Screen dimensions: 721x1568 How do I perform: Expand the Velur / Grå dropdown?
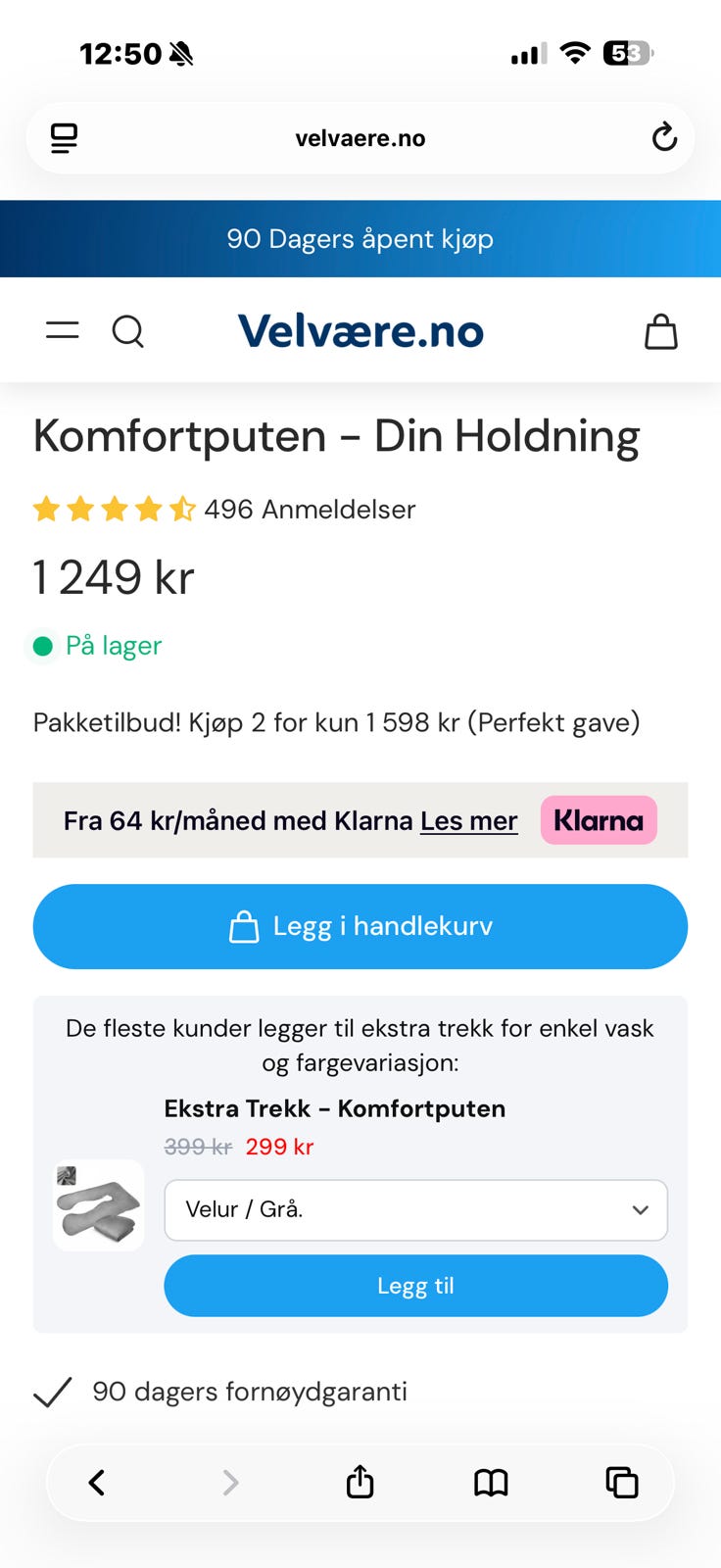pyautogui.click(x=415, y=1210)
